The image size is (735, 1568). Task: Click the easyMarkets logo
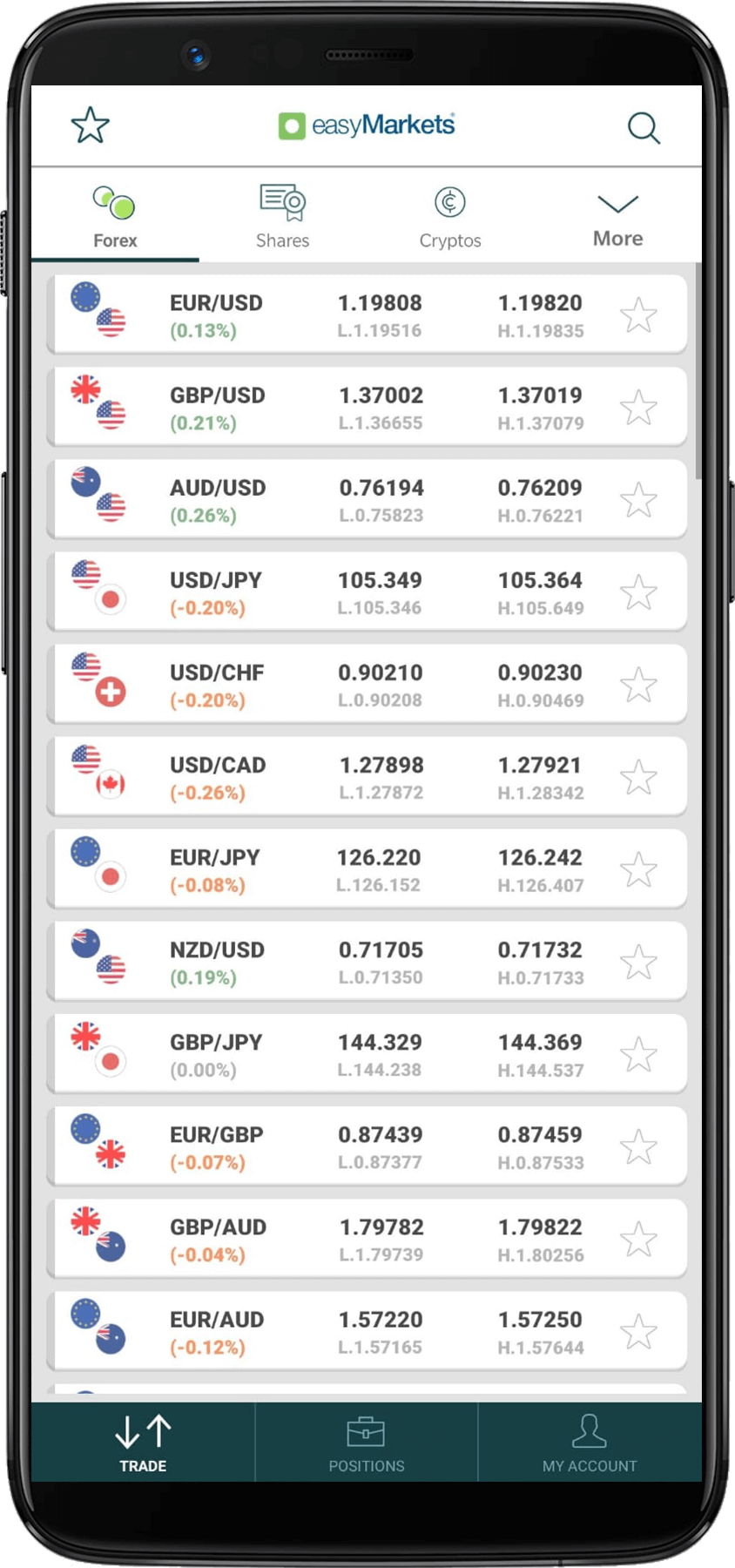[x=366, y=125]
